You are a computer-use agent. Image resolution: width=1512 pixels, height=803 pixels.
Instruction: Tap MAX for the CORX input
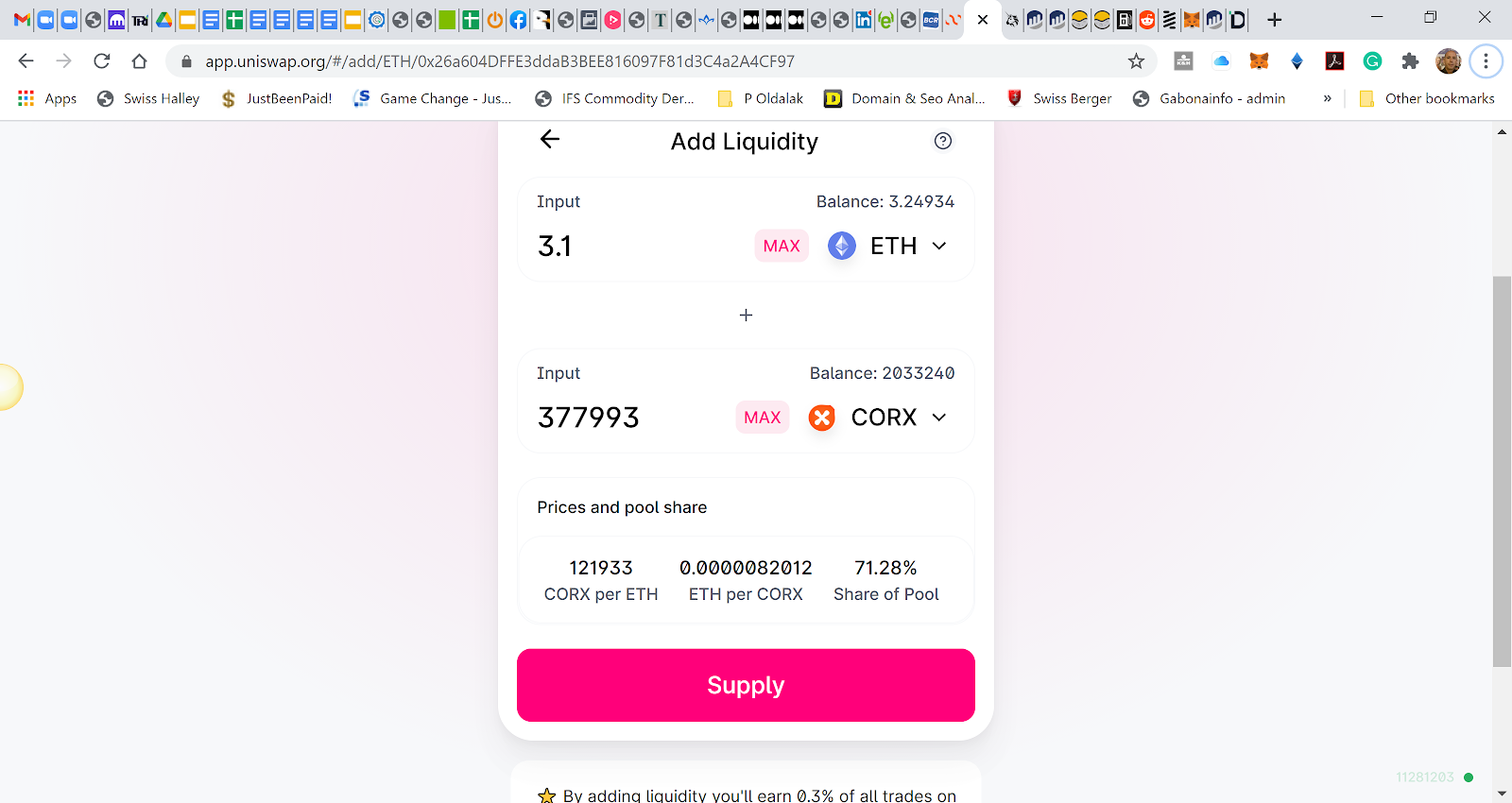tap(762, 418)
